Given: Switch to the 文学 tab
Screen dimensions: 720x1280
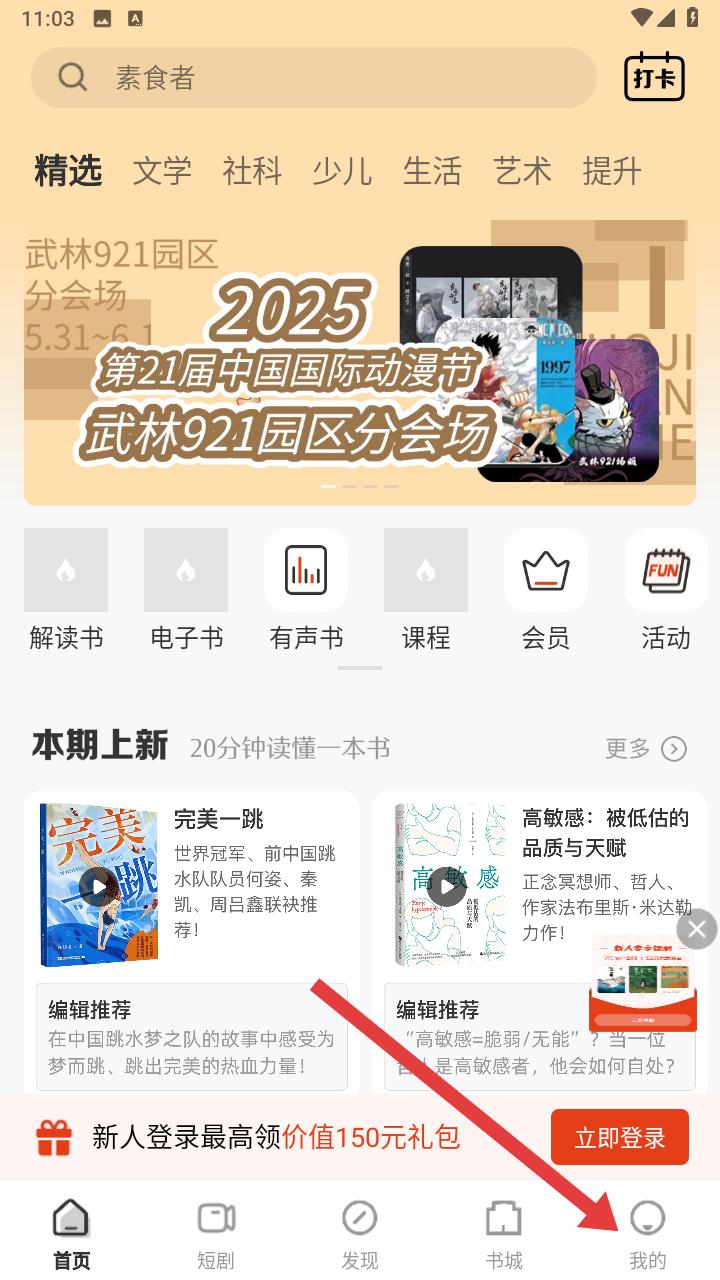Looking at the screenshot, I should tap(162, 171).
